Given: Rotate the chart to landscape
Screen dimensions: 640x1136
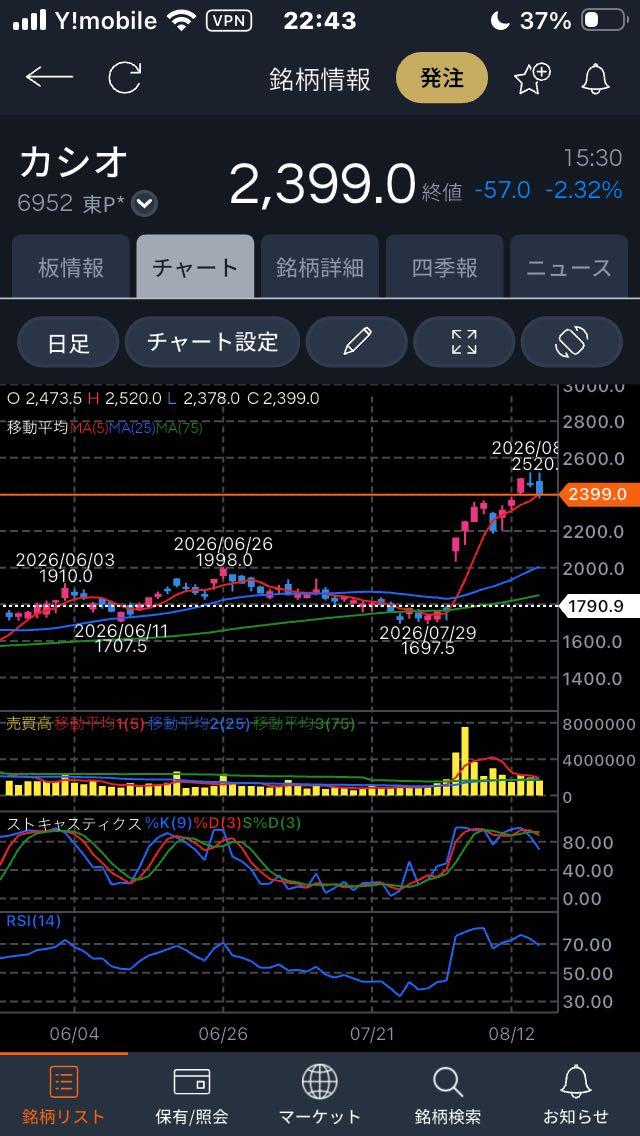Looking at the screenshot, I should tap(571, 342).
